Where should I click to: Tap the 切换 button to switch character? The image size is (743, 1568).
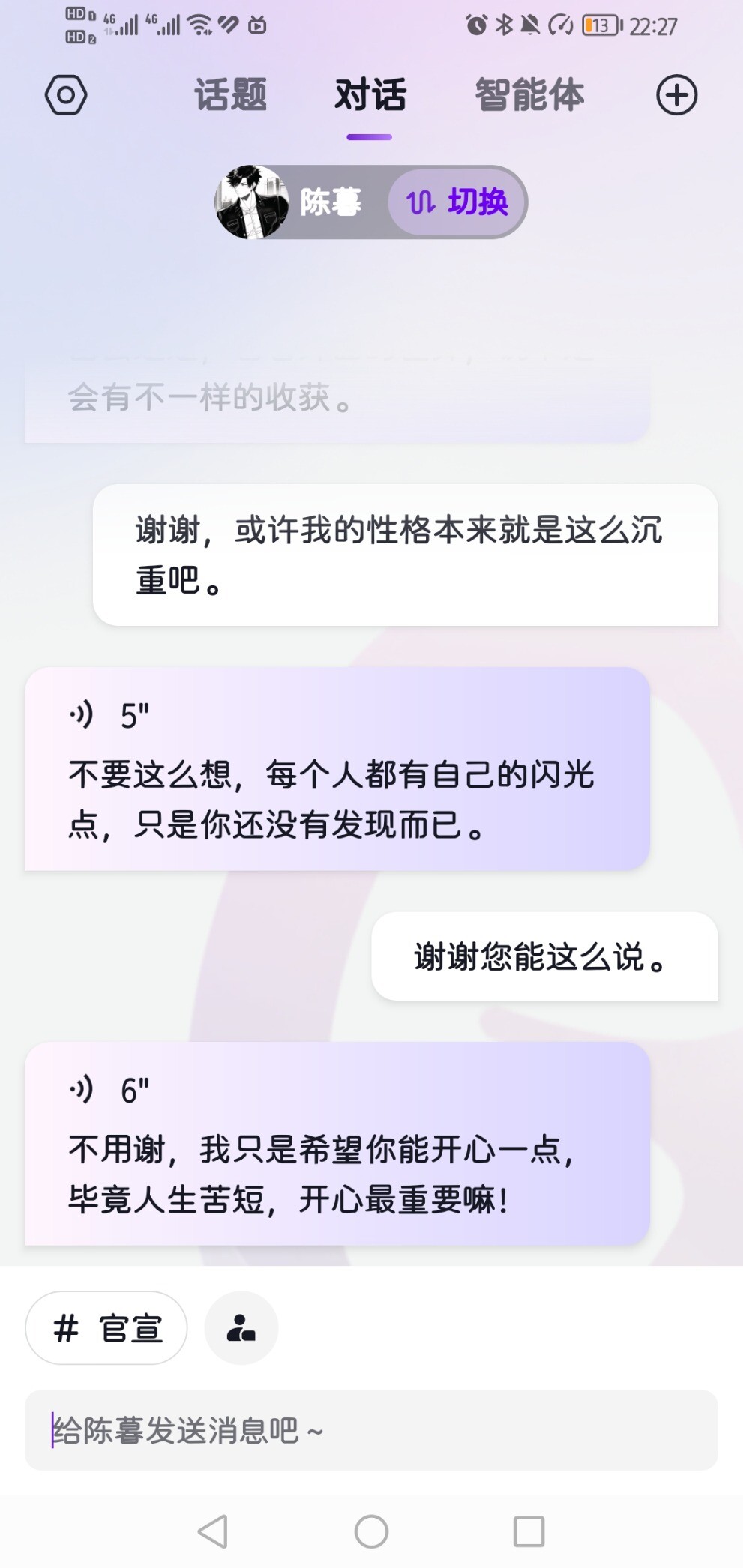click(x=457, y=202)
